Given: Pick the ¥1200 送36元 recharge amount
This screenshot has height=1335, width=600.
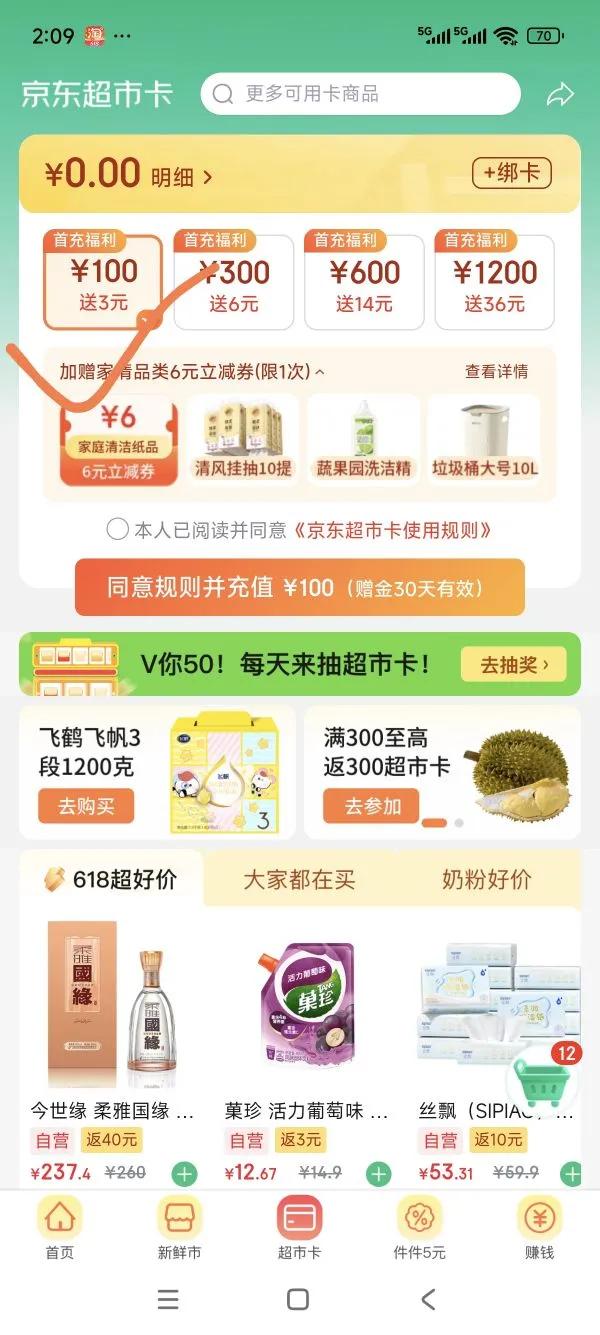Looking at the screenshot, I should point(494,282).
